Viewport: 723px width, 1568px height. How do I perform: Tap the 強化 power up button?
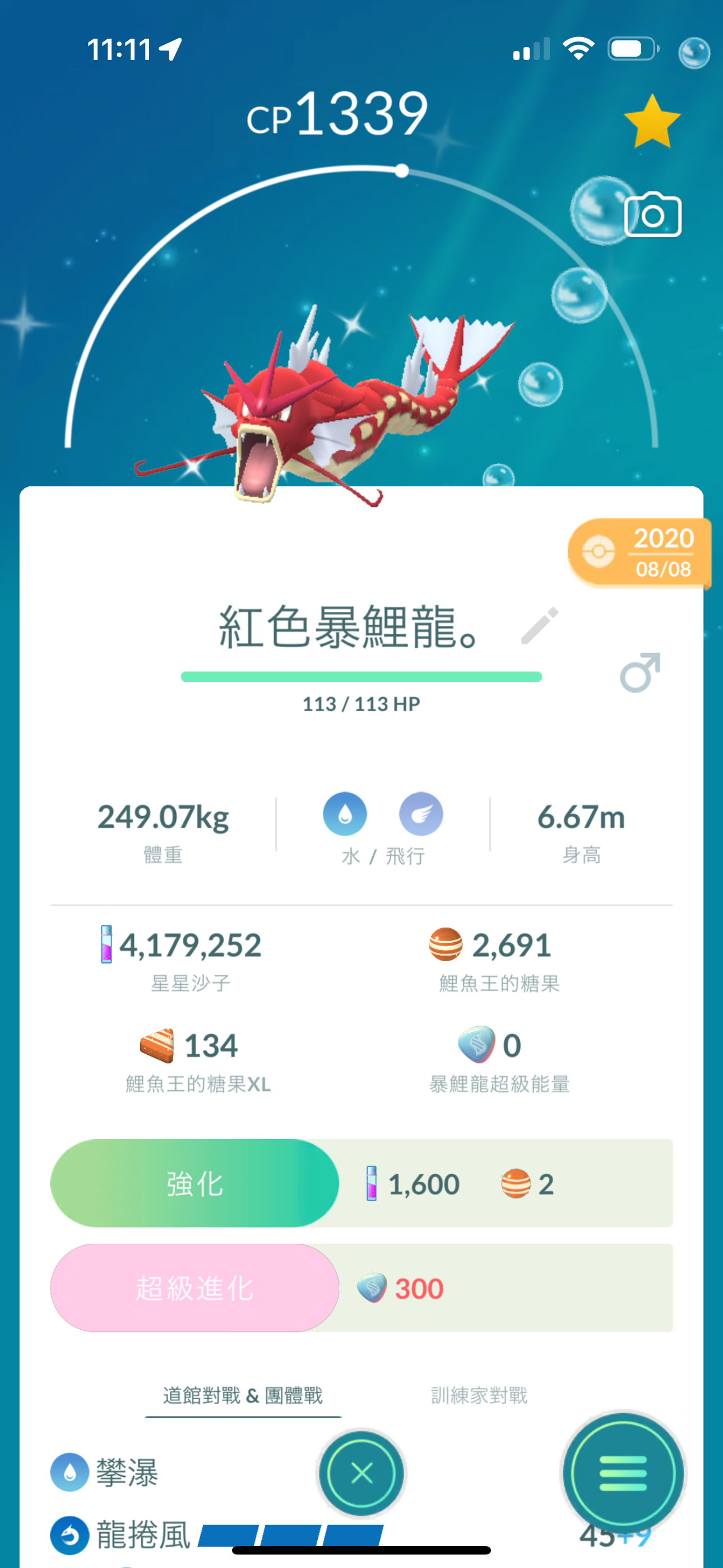[x=194, y=1183]
